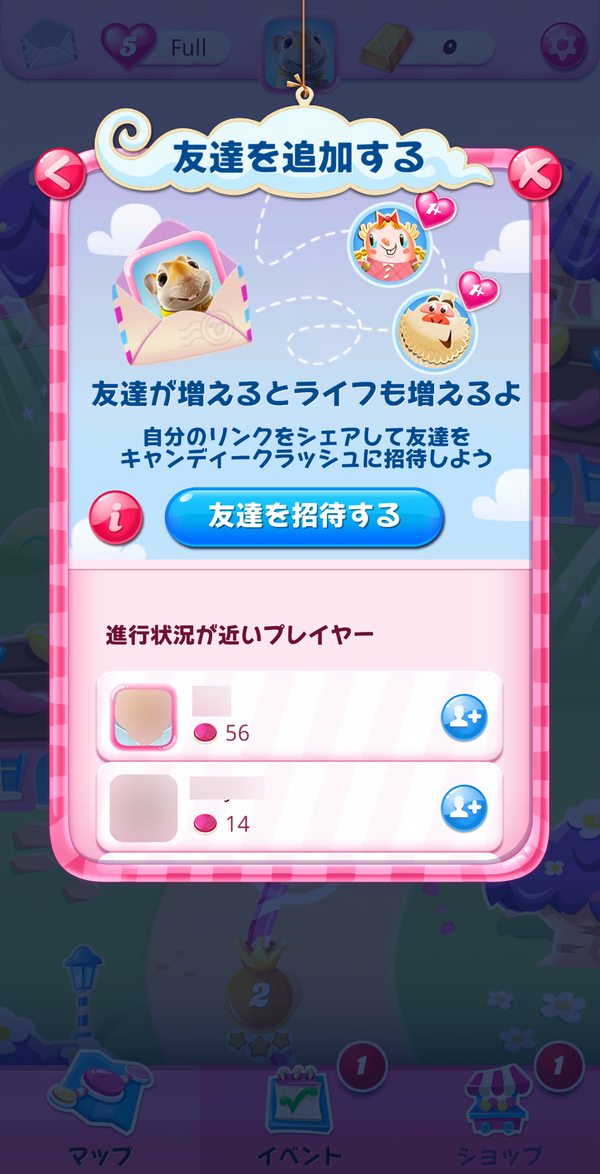
Task: Tap the 友達を招待する button
Action: coord(304,517)
